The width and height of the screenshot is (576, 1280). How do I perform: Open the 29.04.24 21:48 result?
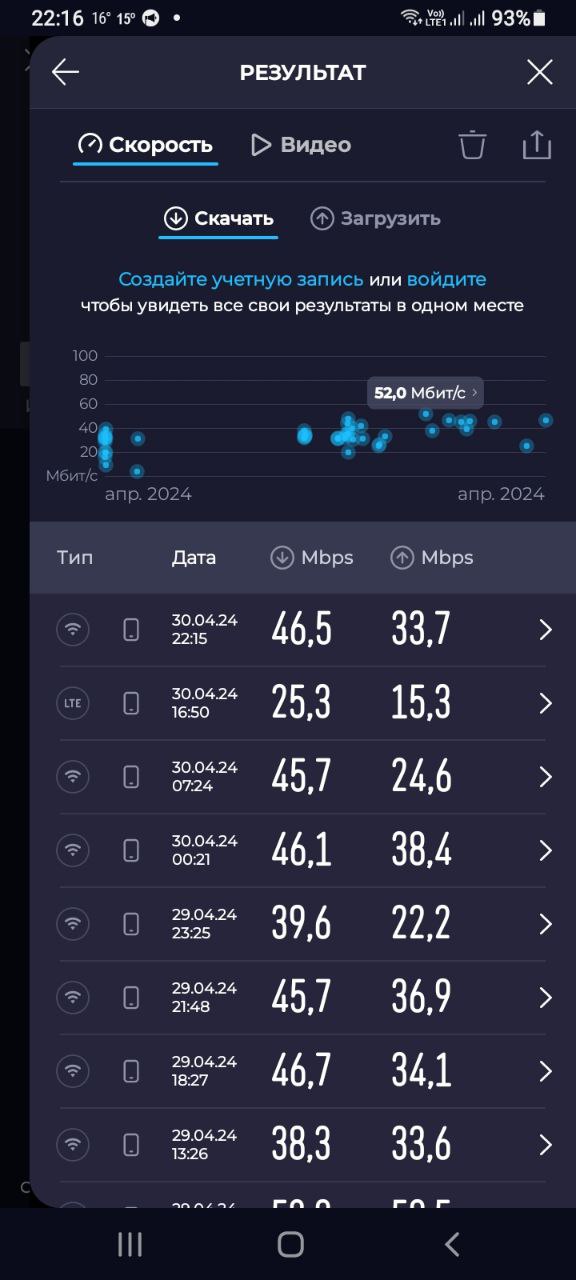302,998
